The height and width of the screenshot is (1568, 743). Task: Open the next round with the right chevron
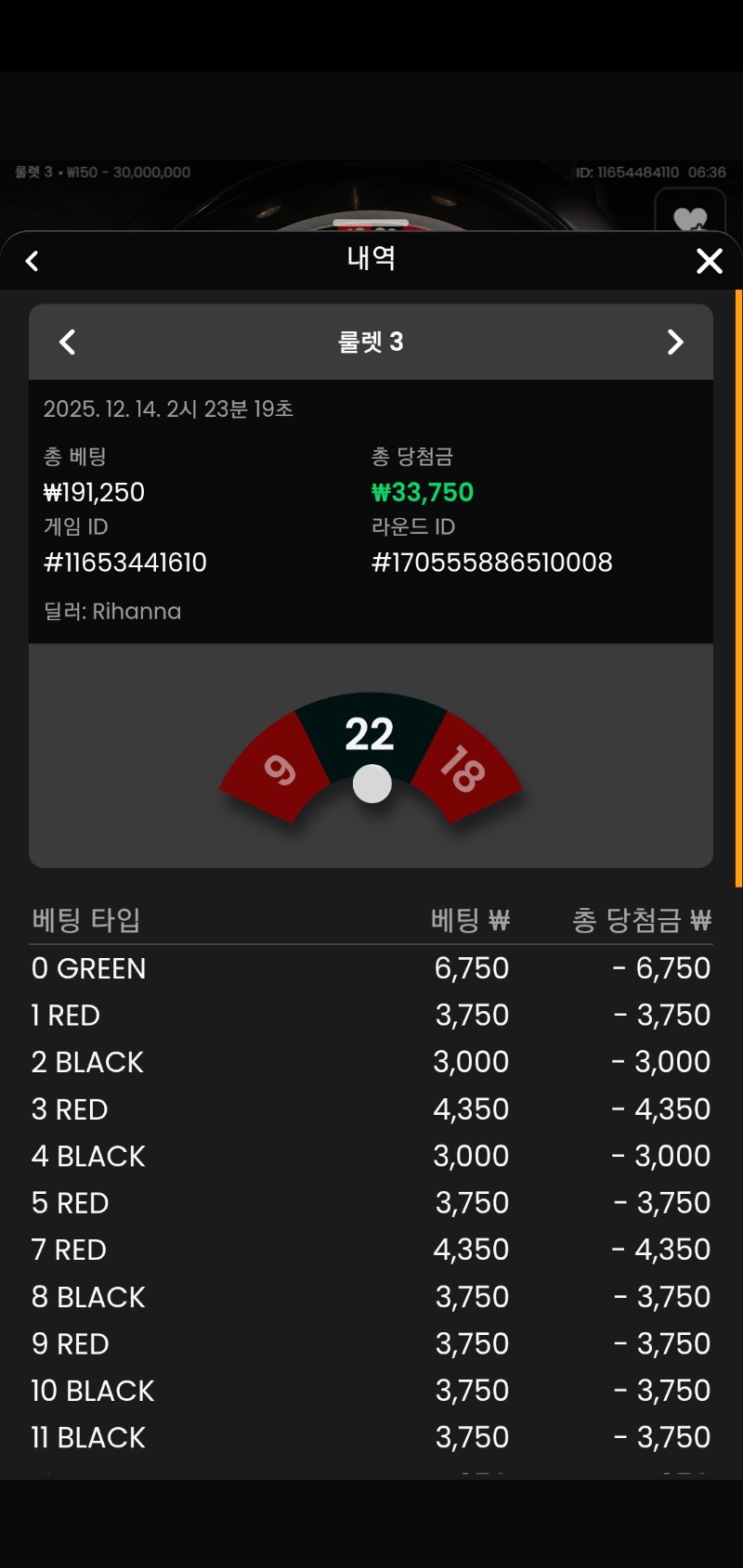click(x=676, y=342)
